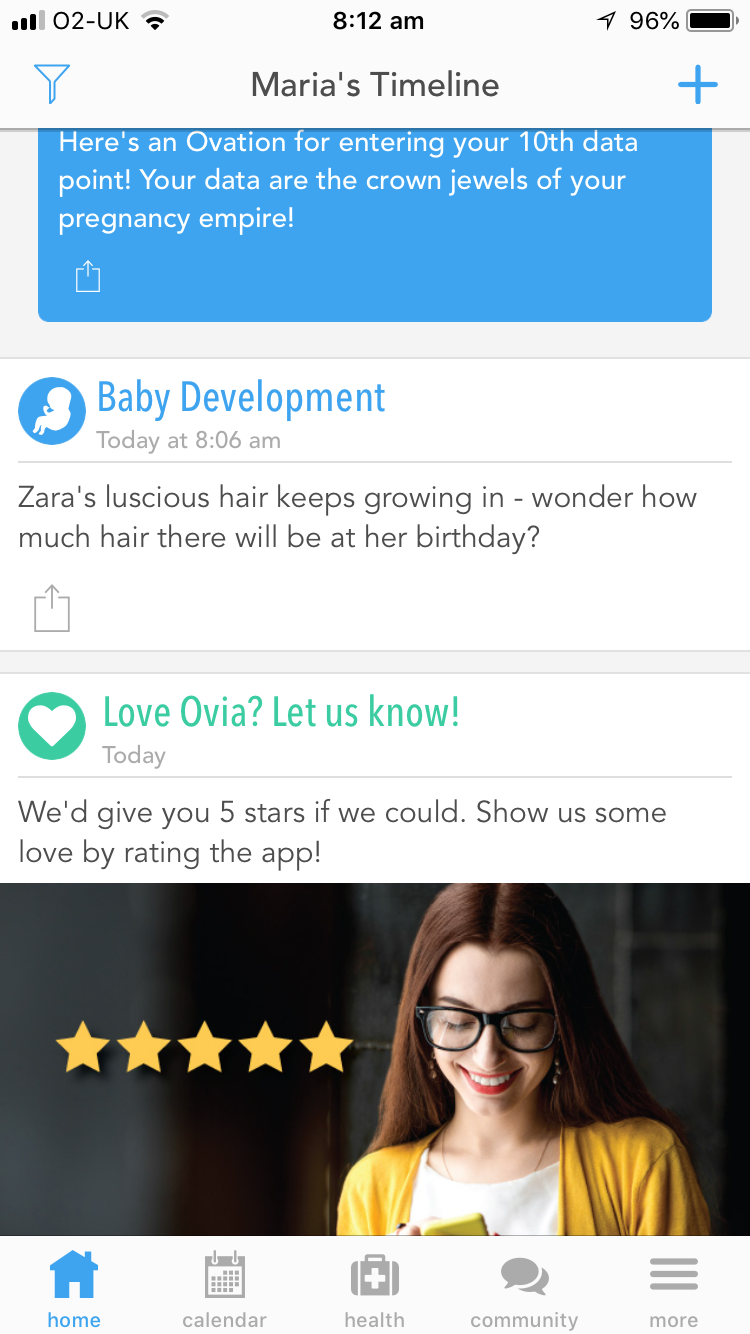Open the more menu tab
Screen dimensions: 750x1334
click(674, 1288)
